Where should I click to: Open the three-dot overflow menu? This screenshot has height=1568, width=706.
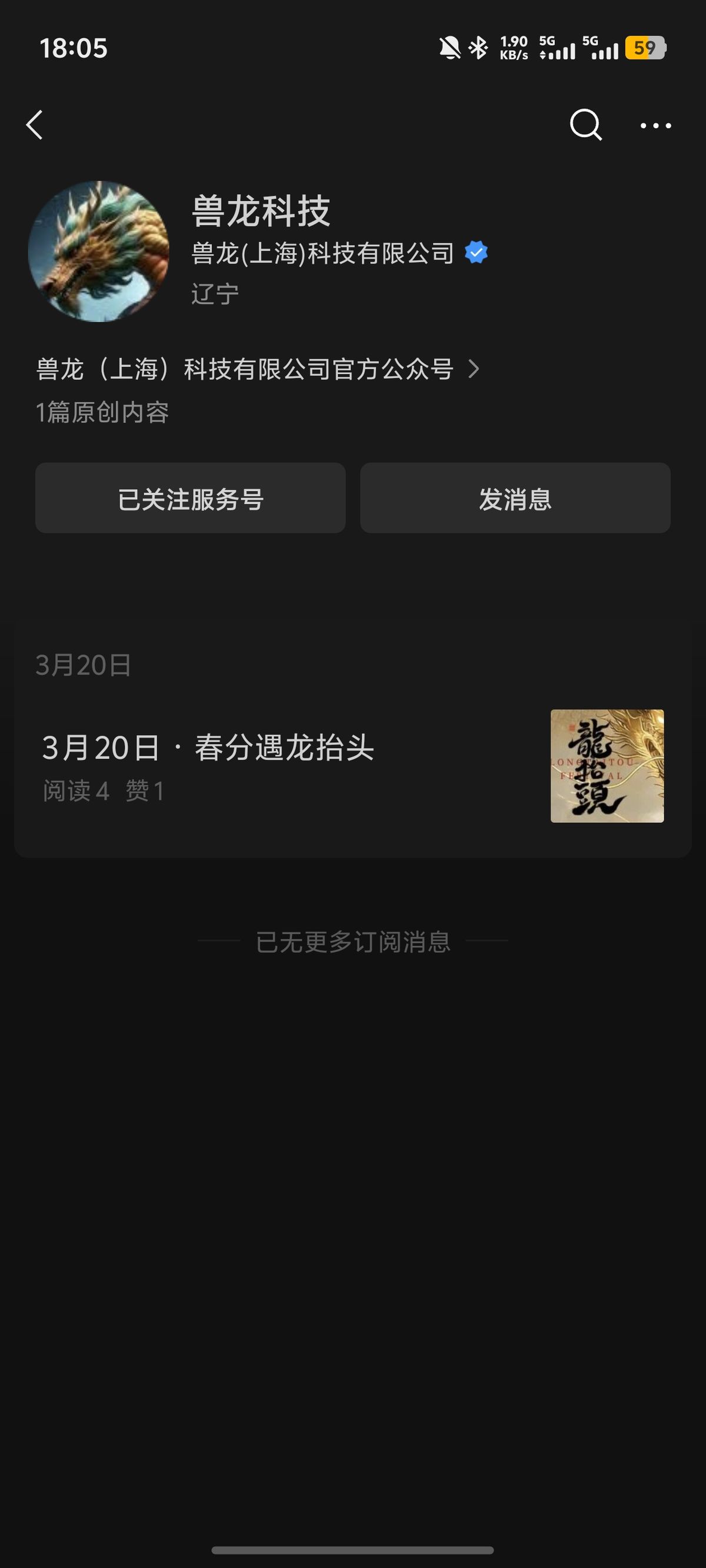[x=655, y=126]
